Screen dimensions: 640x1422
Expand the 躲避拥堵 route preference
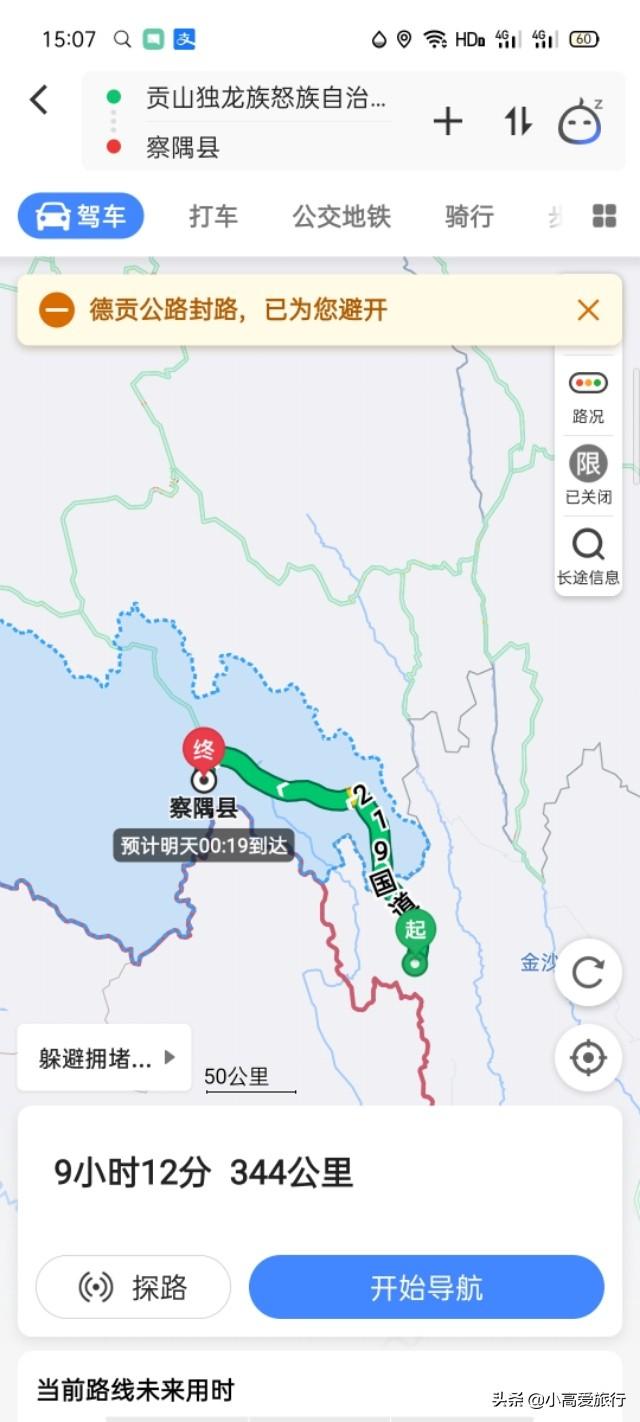104,1058
